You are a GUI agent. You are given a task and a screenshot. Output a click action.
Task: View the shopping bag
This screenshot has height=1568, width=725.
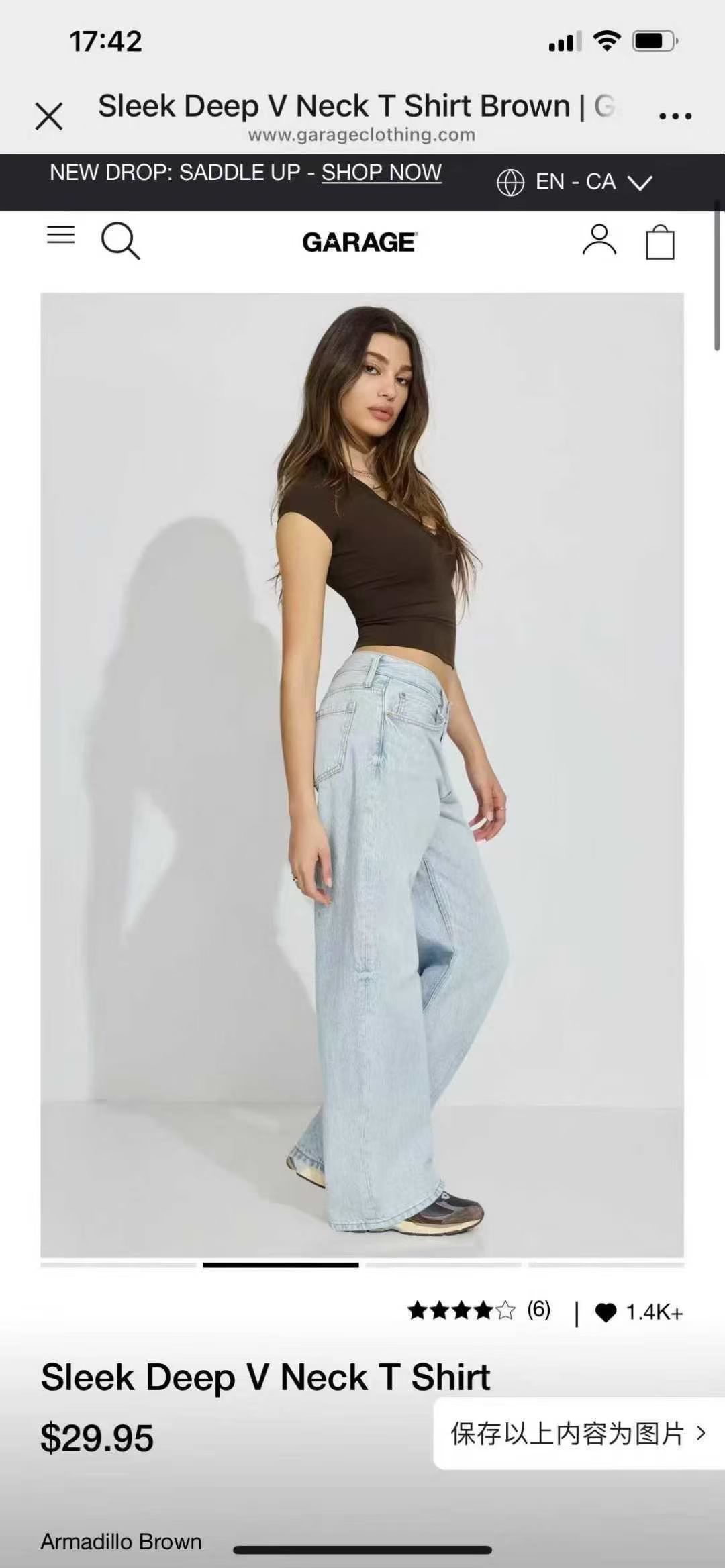660,242
